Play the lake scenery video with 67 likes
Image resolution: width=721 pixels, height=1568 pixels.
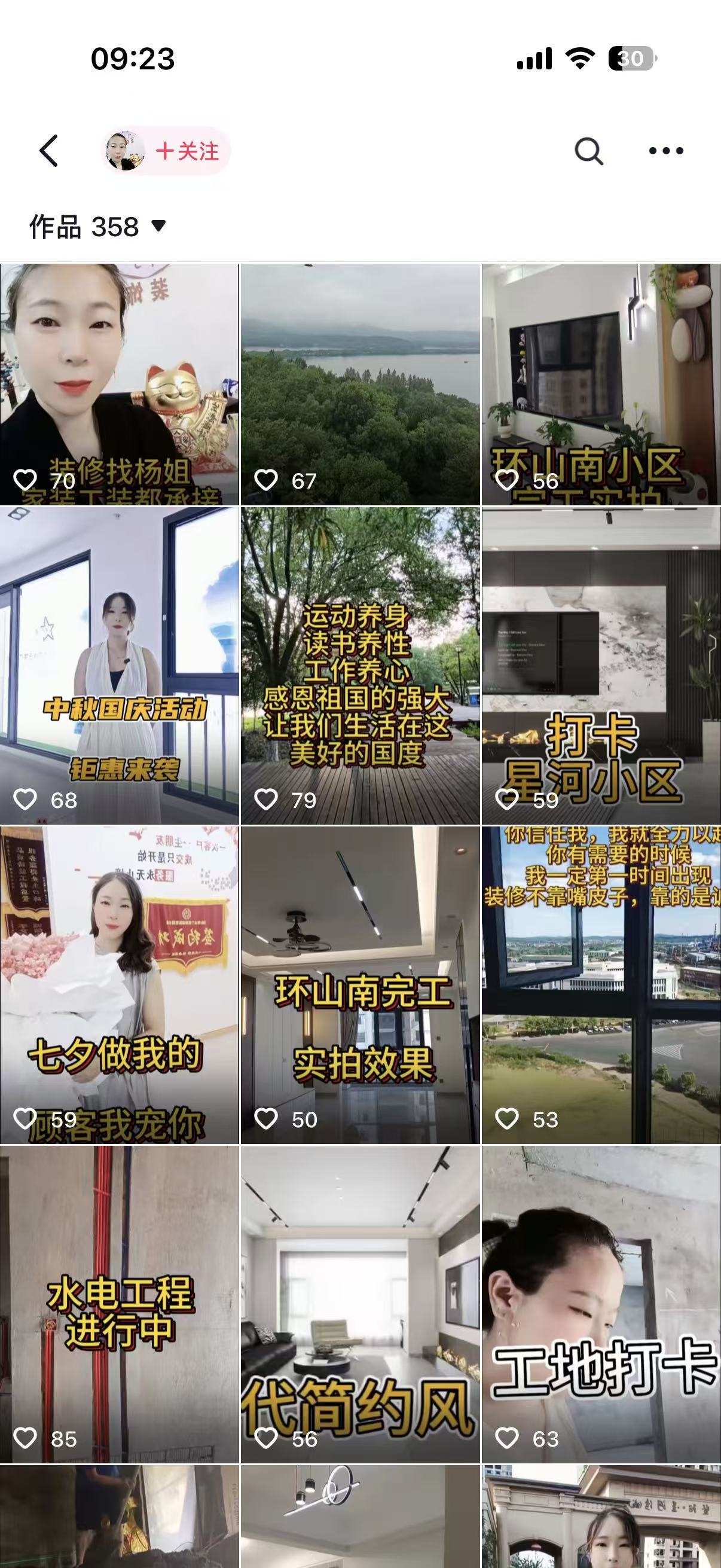click(360, 383)
